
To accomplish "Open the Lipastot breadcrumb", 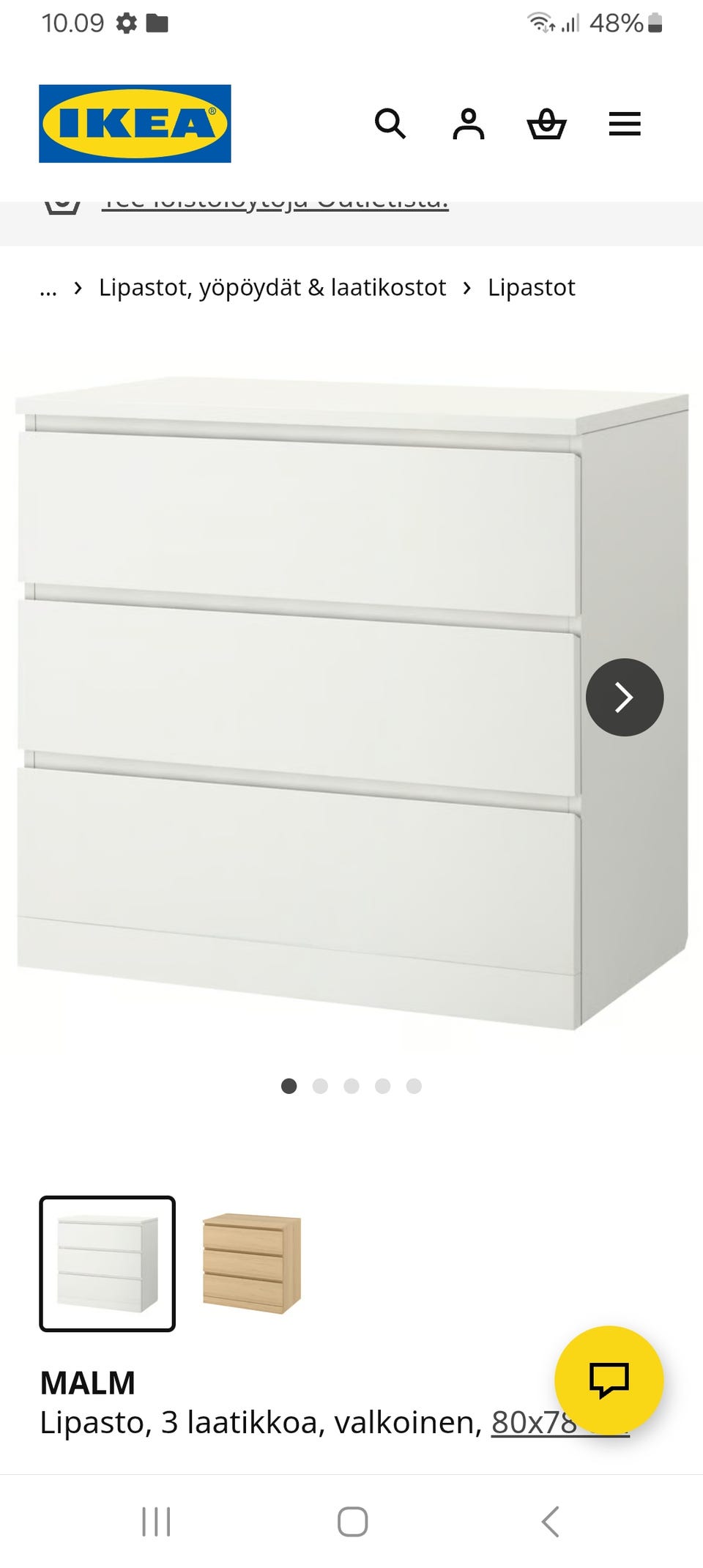I will [x=531, y=288].
